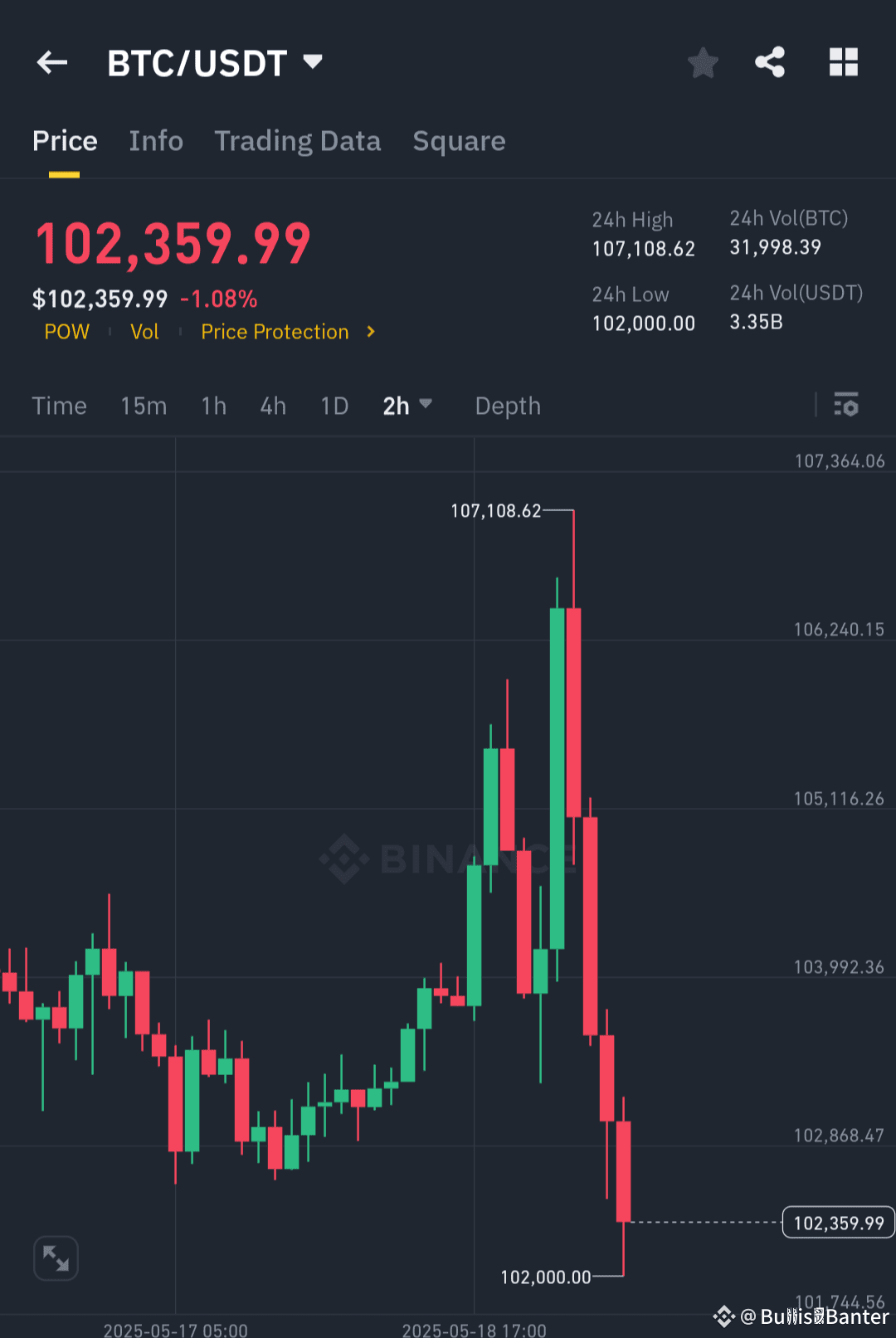Open the Depth view
This screenshot has width=896, height=1338.
click(x=508, y=406)
